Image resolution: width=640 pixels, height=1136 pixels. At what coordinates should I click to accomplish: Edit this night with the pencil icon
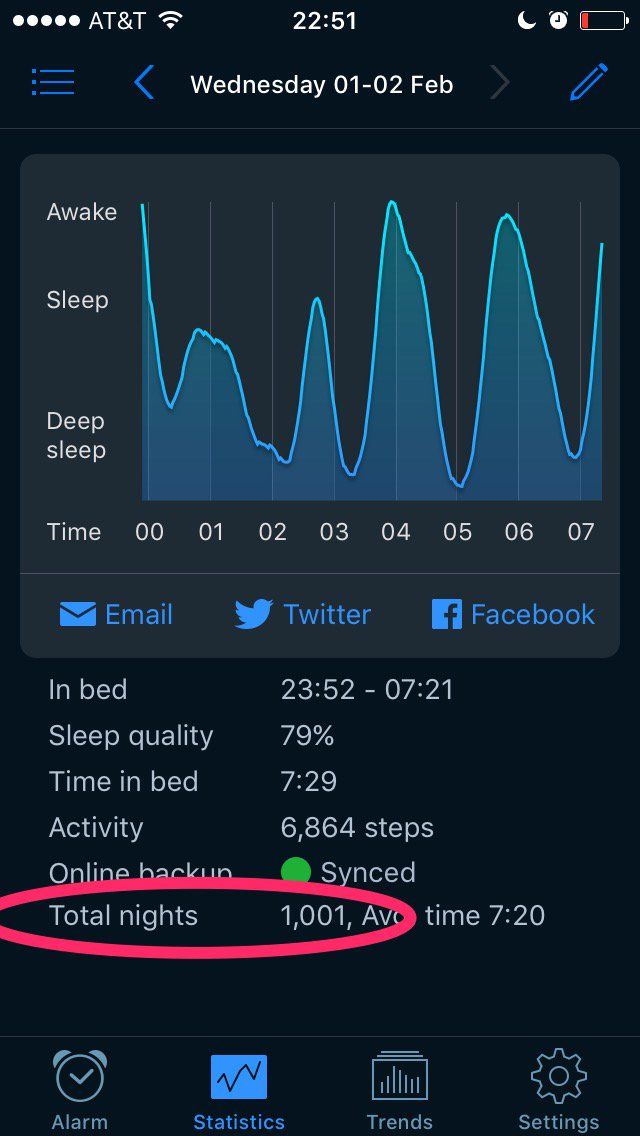coord(588,83)
